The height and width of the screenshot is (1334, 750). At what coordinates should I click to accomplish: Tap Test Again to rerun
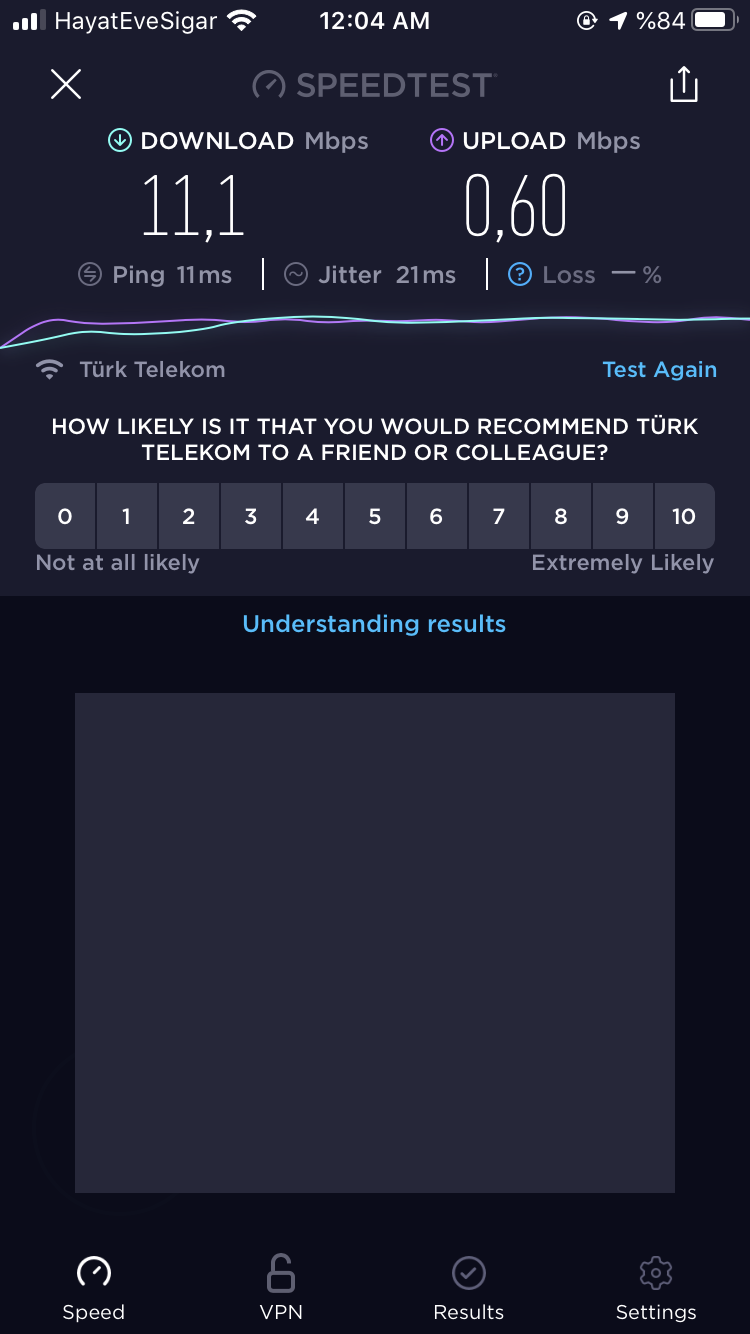tap(659, 370)
